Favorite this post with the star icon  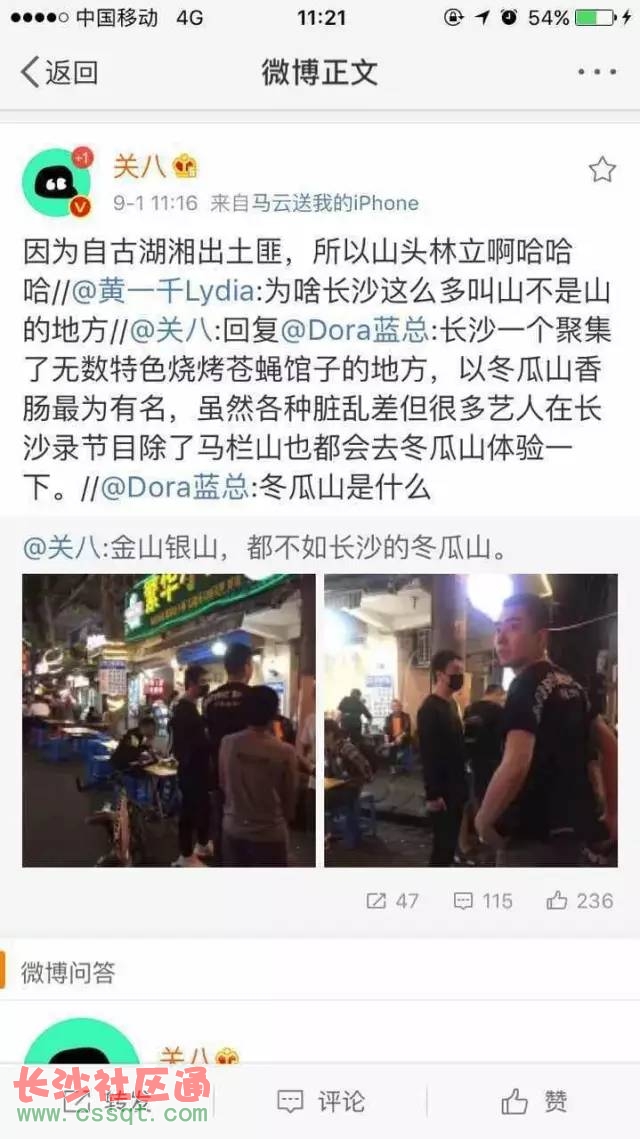point(602,170)
